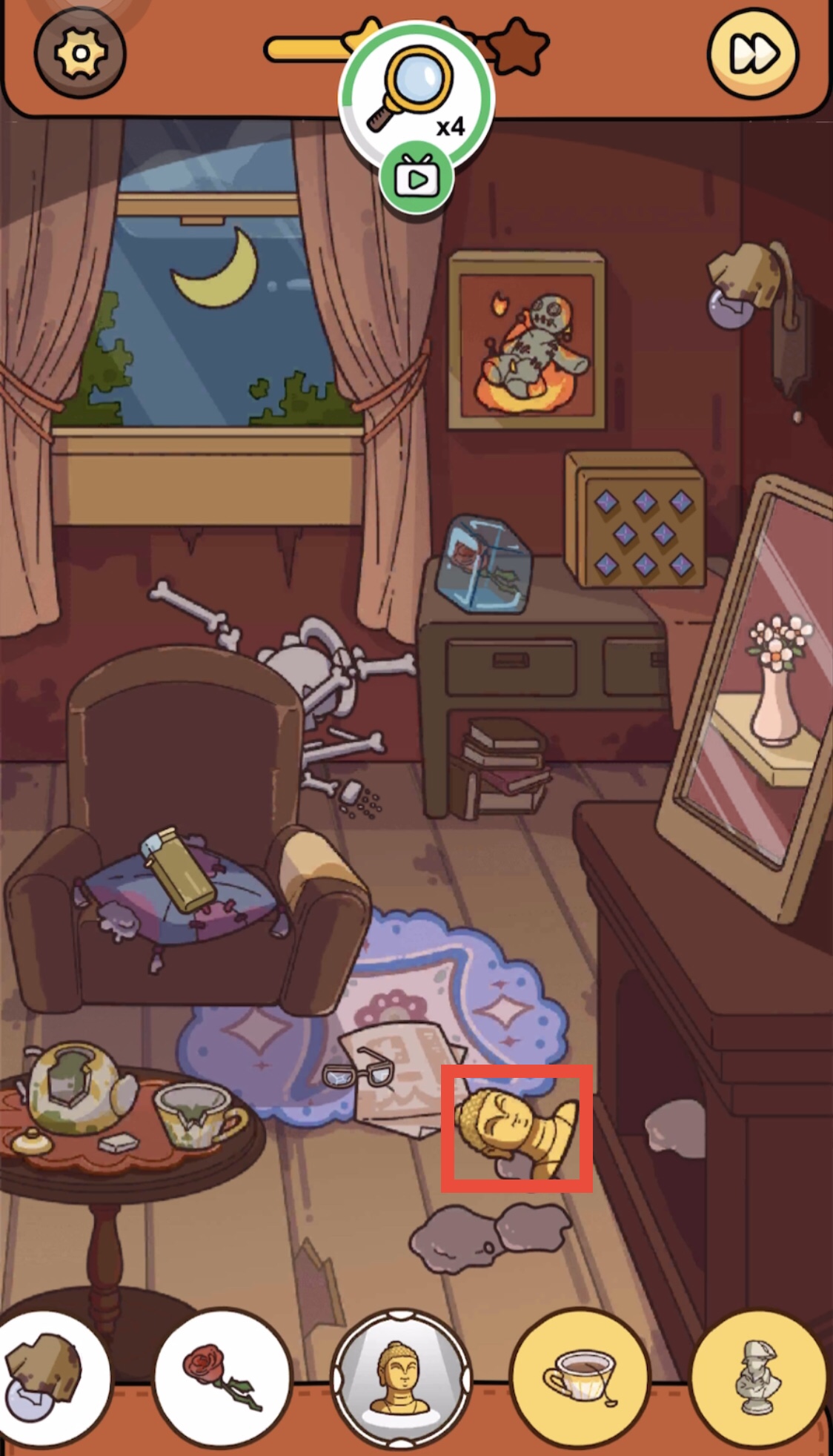The width and height of the screenshot is (833, 1456).
Task: Watch a video ad for more hints
Action: click(416, 179)
